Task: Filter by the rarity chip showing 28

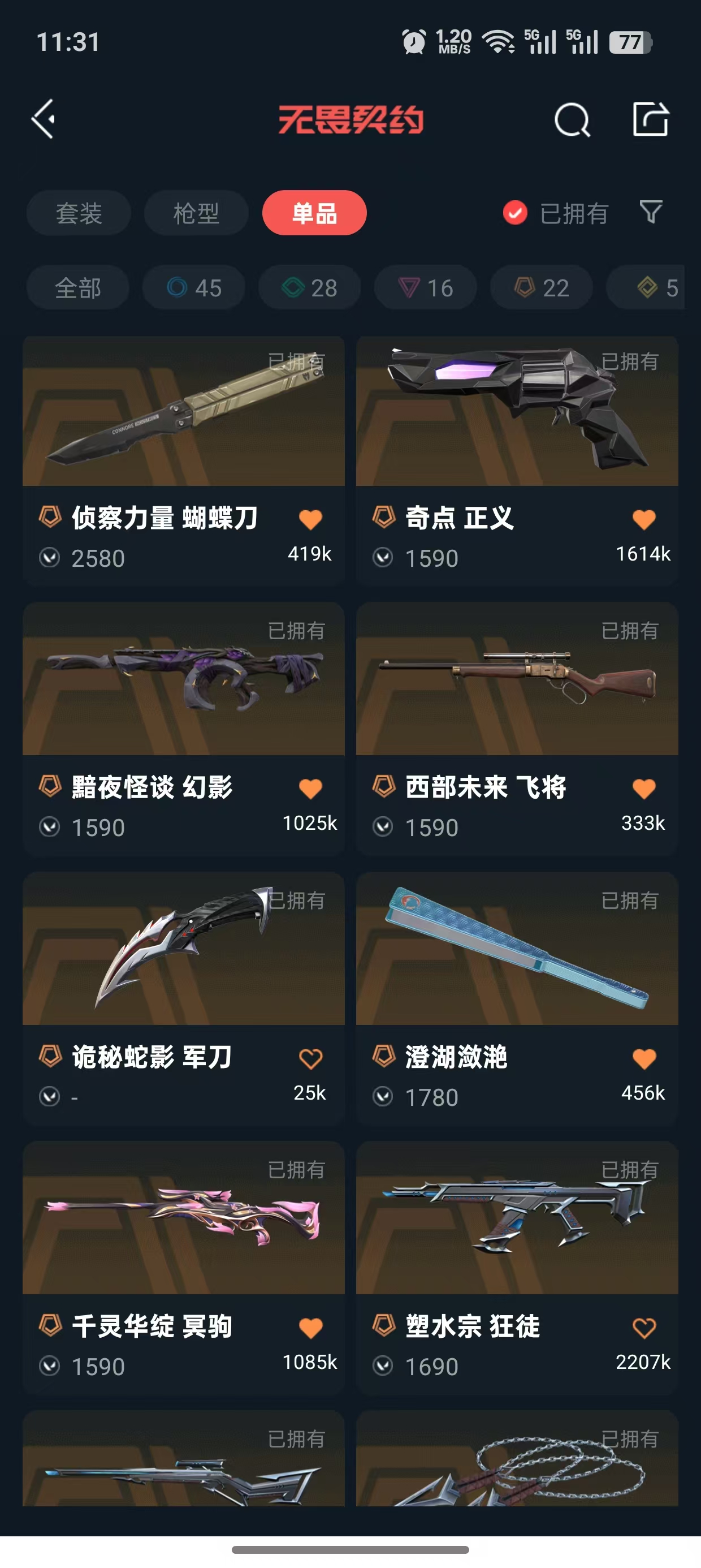Action: [x=310, y=287]
